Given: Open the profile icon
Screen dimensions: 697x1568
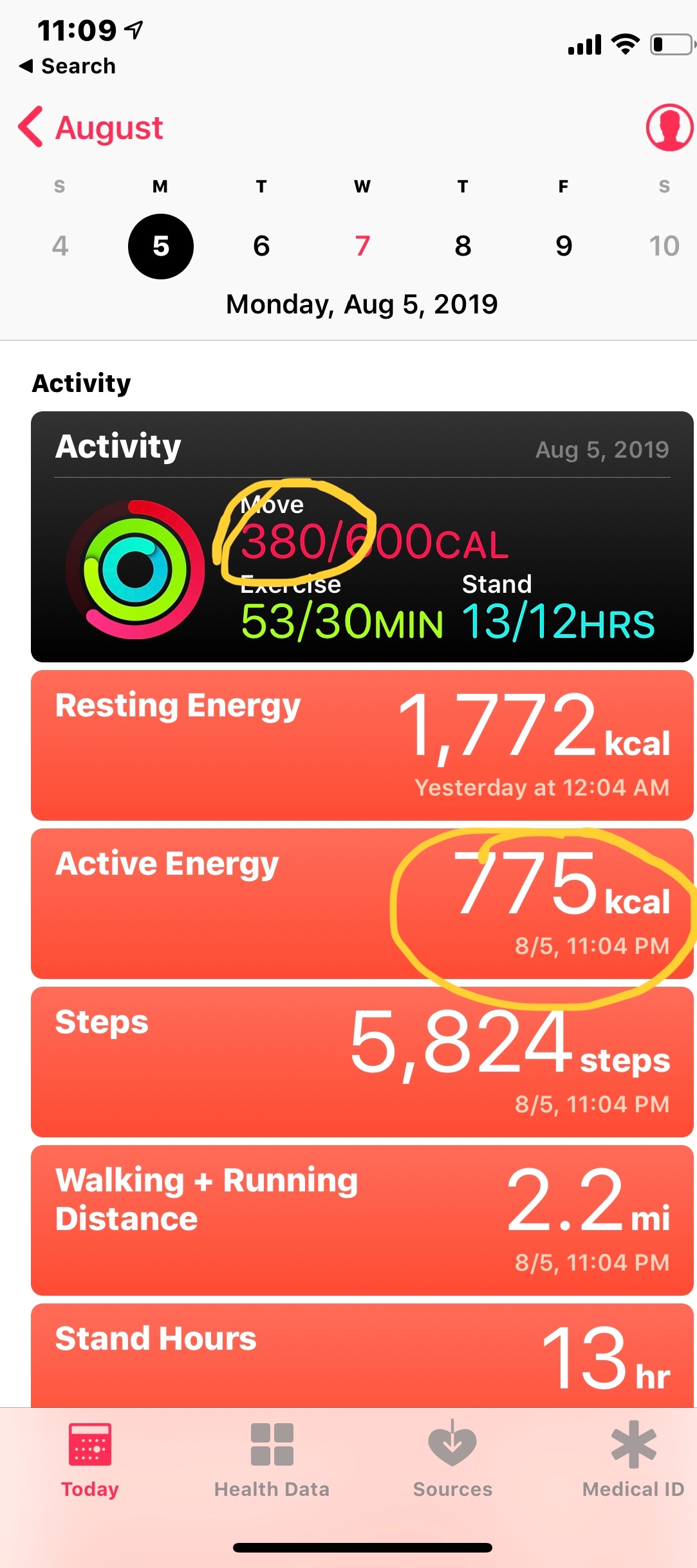Looking at the screenshot, I should click(x=669, y=127).
